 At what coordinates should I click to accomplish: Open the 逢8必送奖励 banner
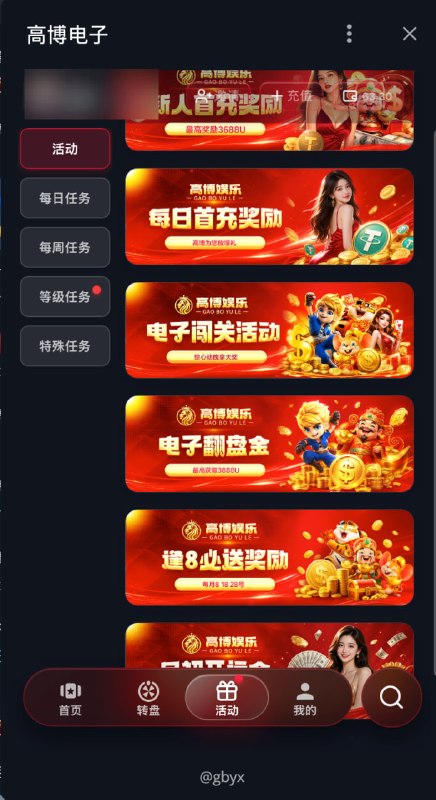click(269, 557)
